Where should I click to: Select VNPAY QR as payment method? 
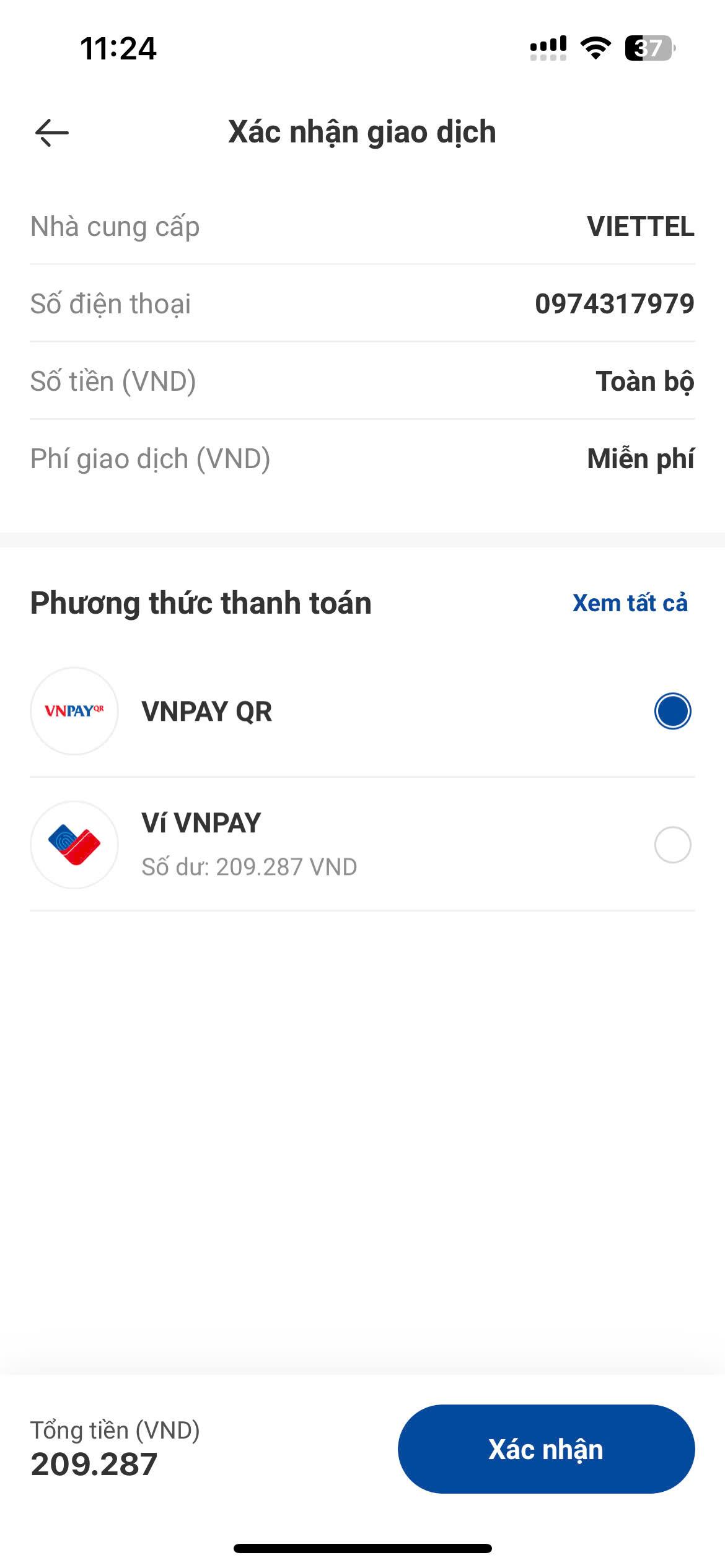672,711
